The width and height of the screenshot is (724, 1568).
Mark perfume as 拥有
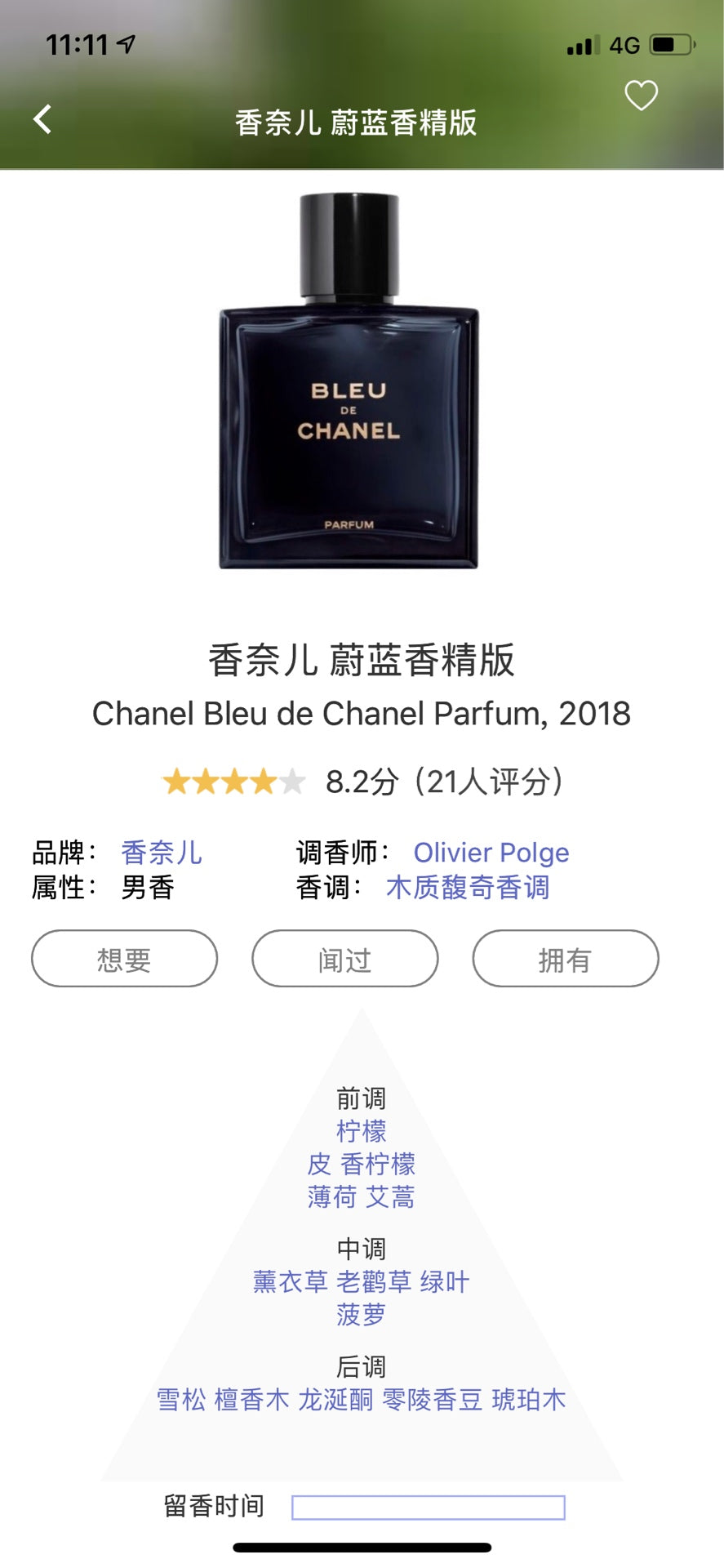[565, 959]
